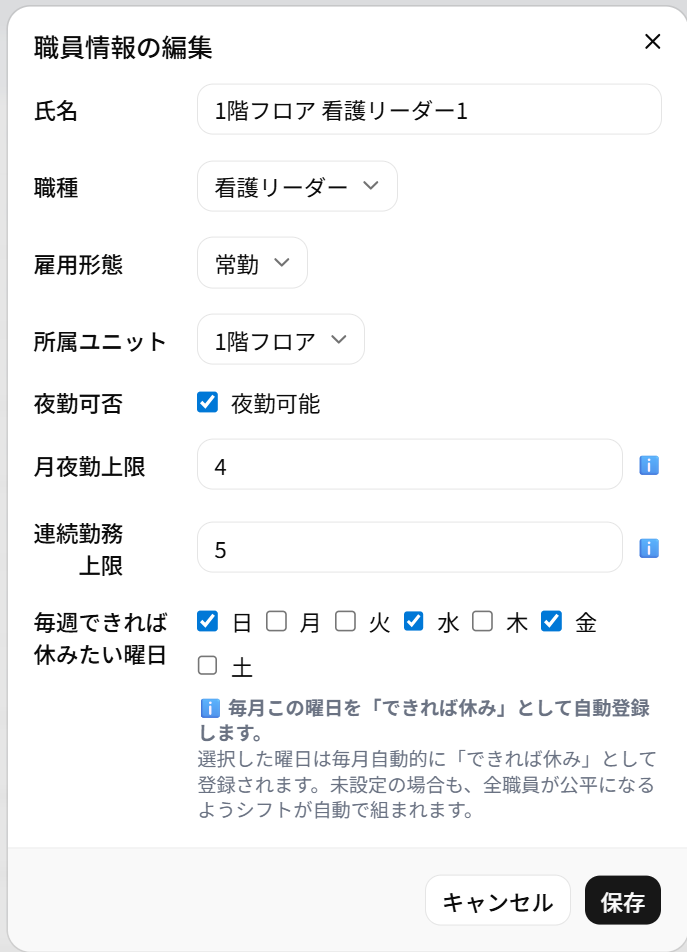
Task: Edit the 月夜勤上限 field
Action: coord(410,465)
